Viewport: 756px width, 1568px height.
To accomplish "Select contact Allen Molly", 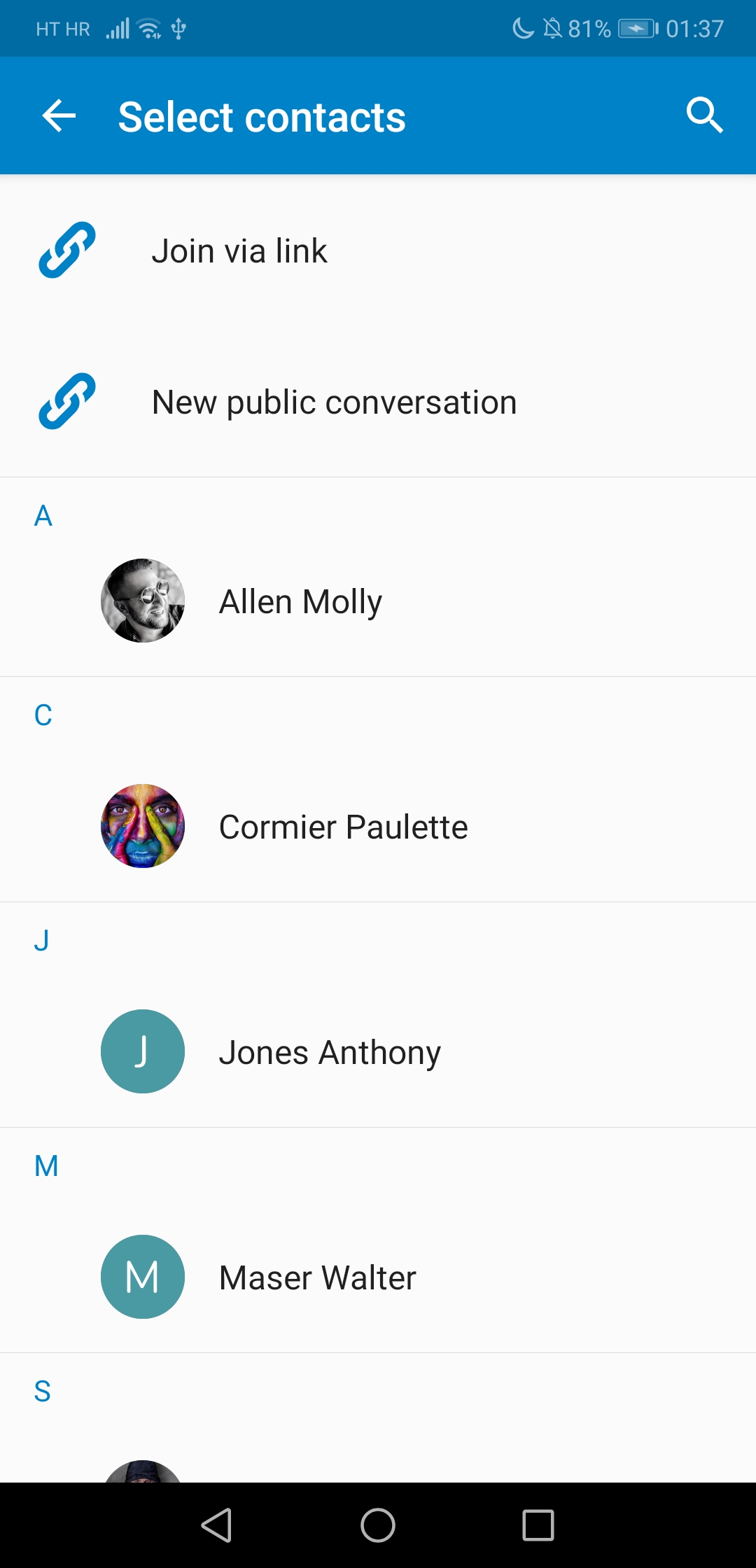I will 378,601.
